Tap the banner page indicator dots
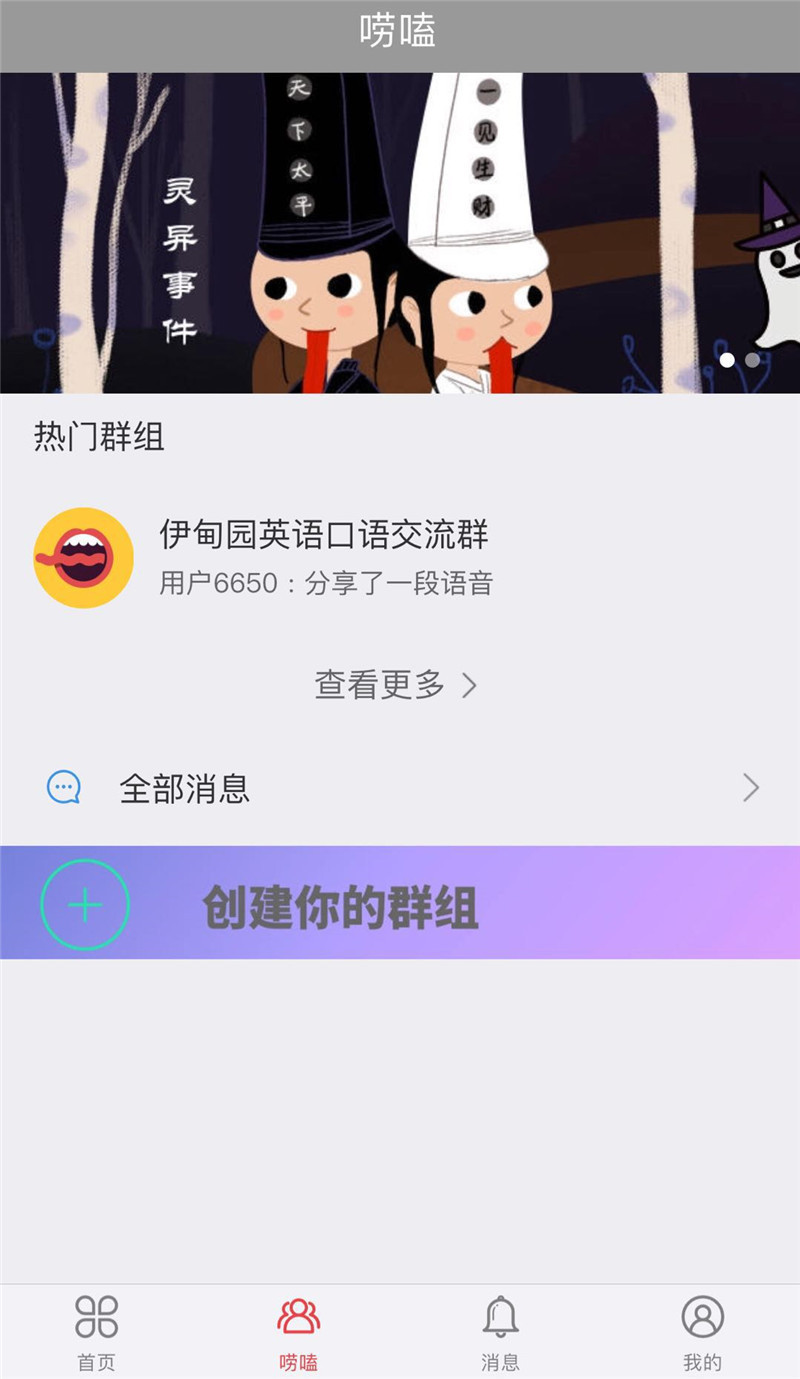 (740, 360)
